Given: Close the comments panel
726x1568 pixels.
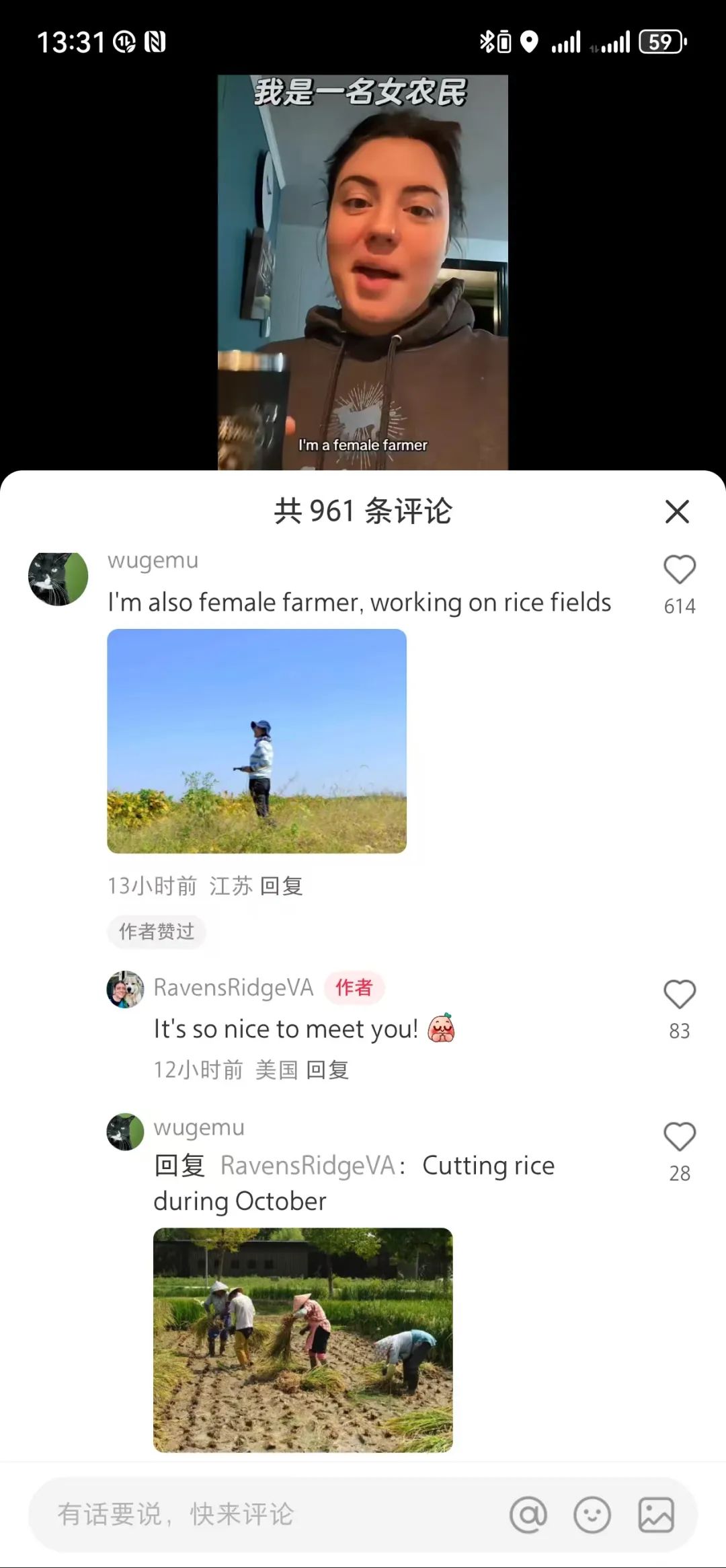Looking at the screenshot, I should [677, 512].
